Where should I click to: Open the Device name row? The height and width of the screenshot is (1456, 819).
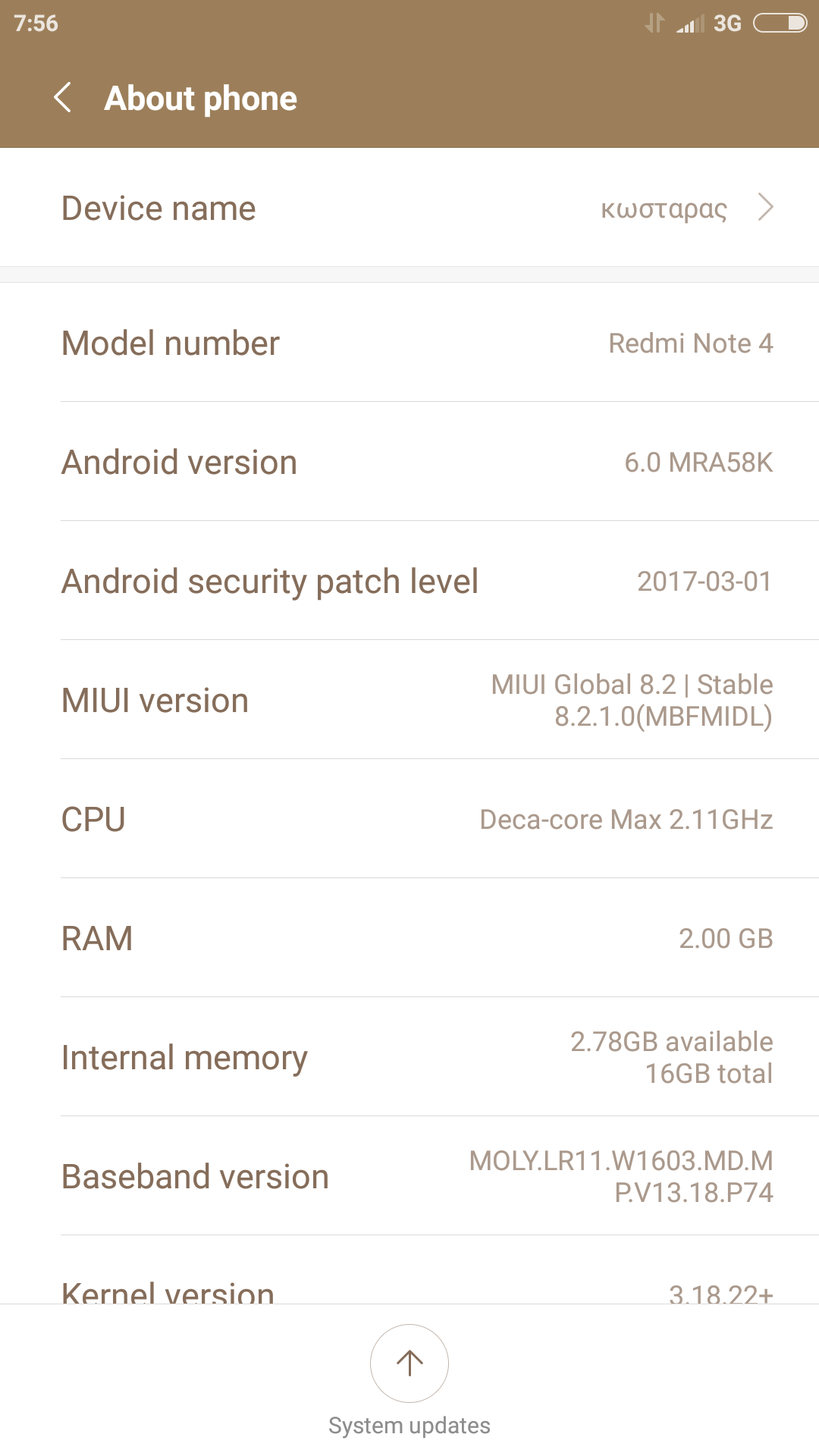pos(409,208)
